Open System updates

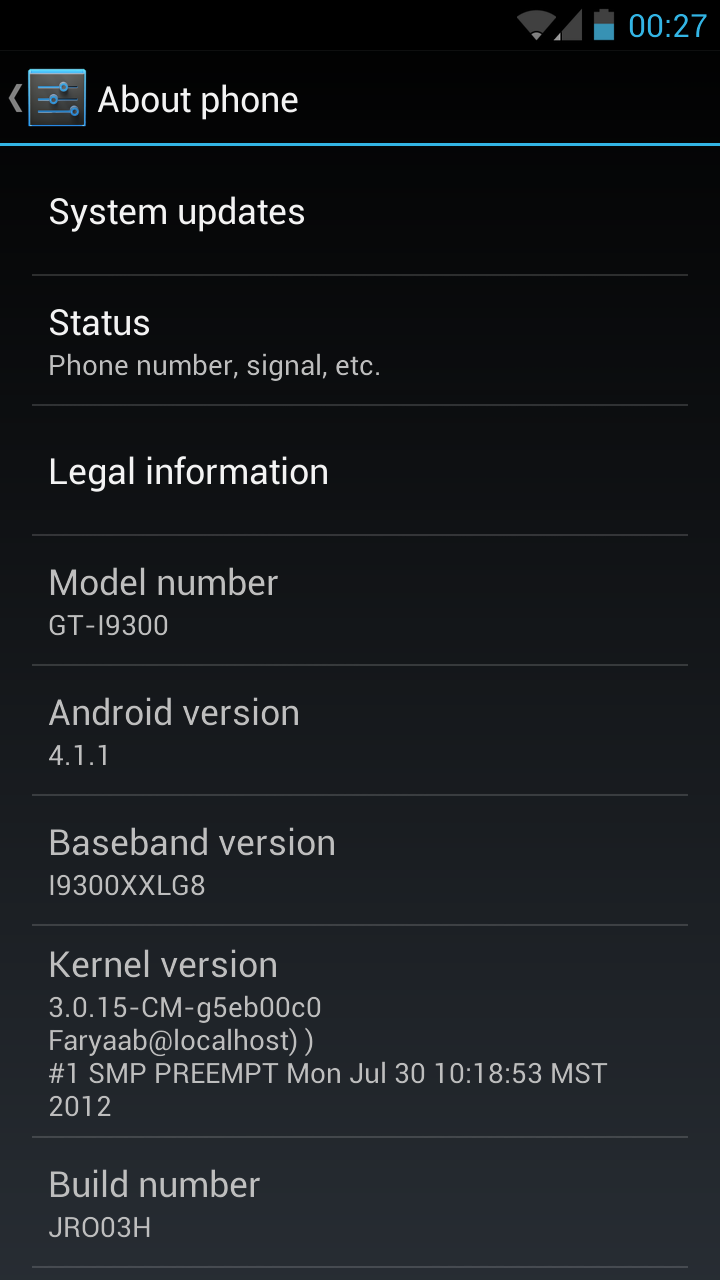(360, 212)
